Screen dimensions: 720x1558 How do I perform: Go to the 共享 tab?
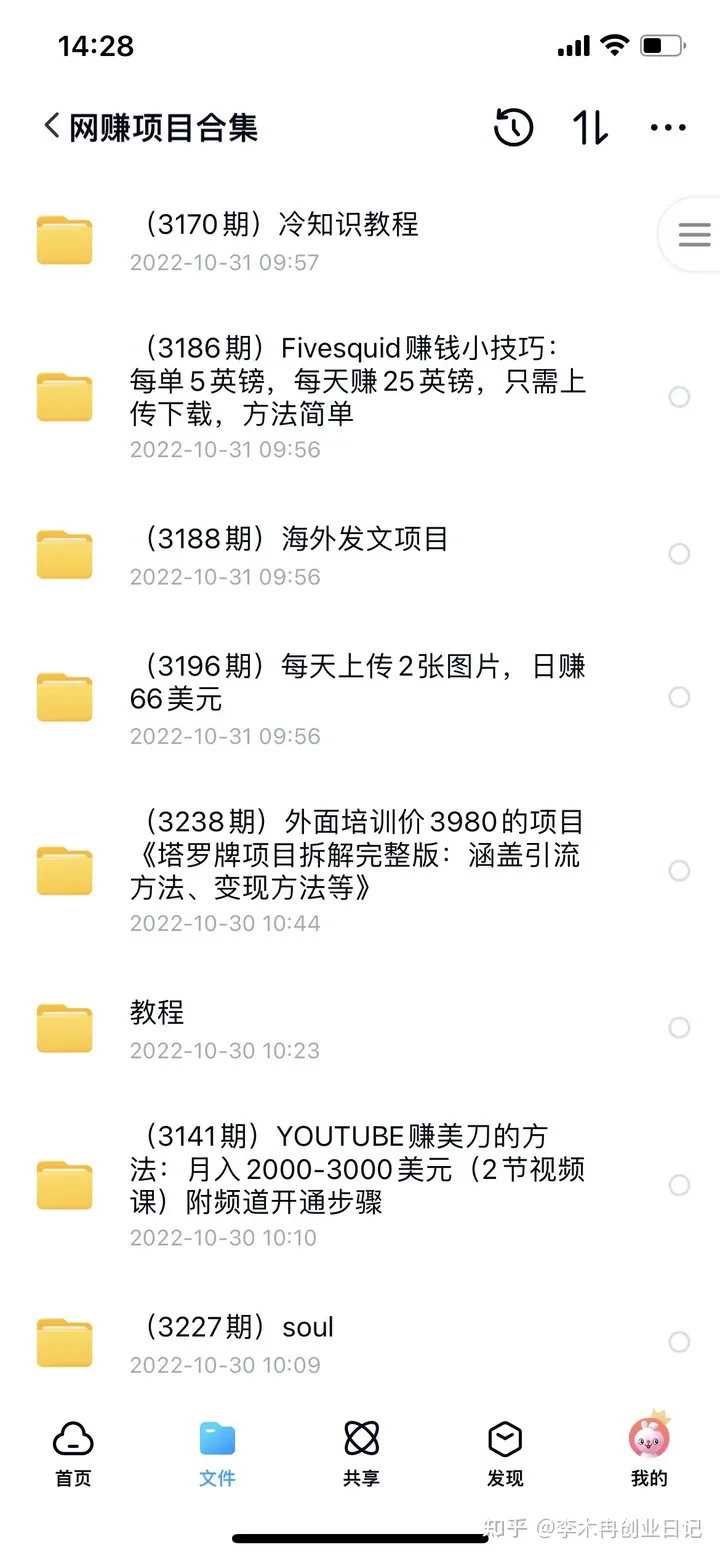pyautogui.click(x=361, y=1452)
